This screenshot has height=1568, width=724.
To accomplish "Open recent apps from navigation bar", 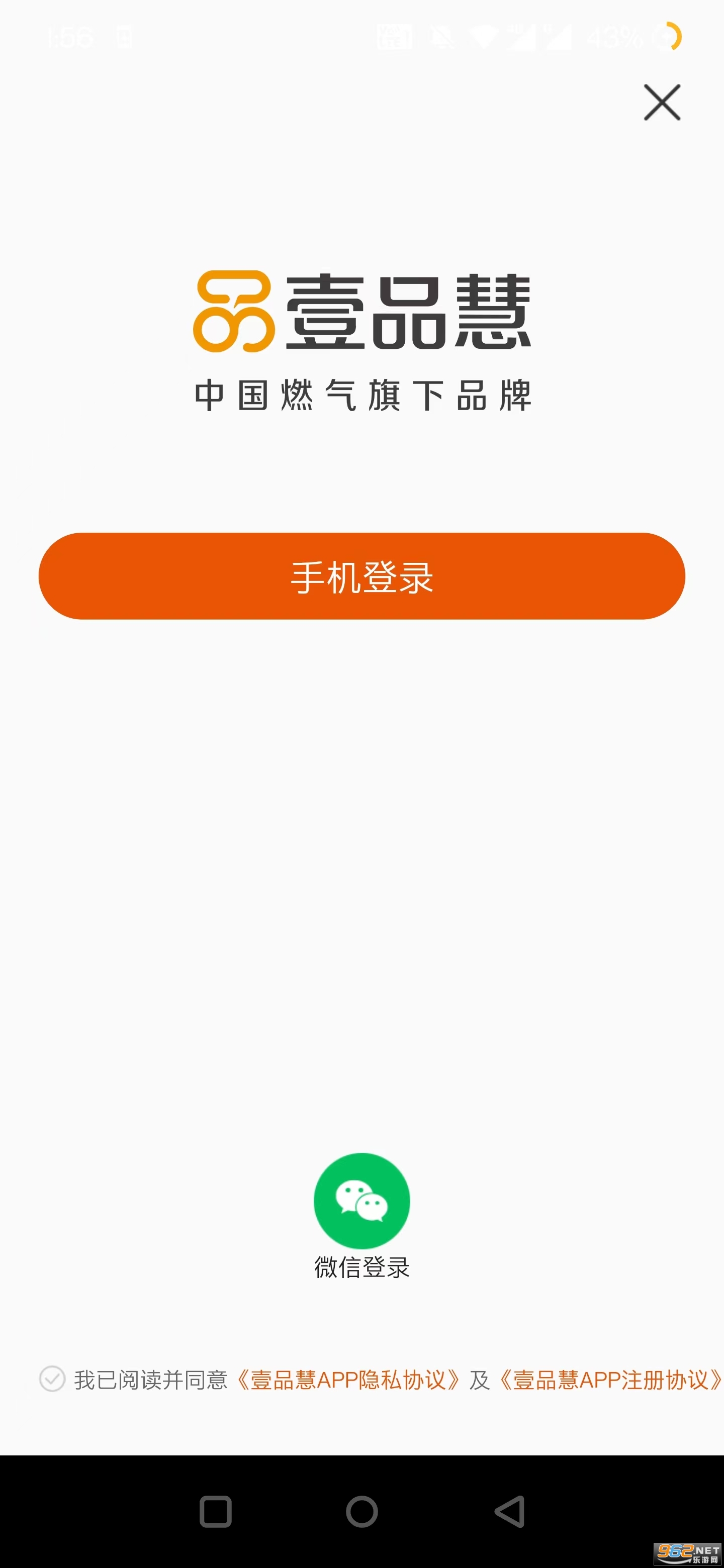I will pos(216,1511).
